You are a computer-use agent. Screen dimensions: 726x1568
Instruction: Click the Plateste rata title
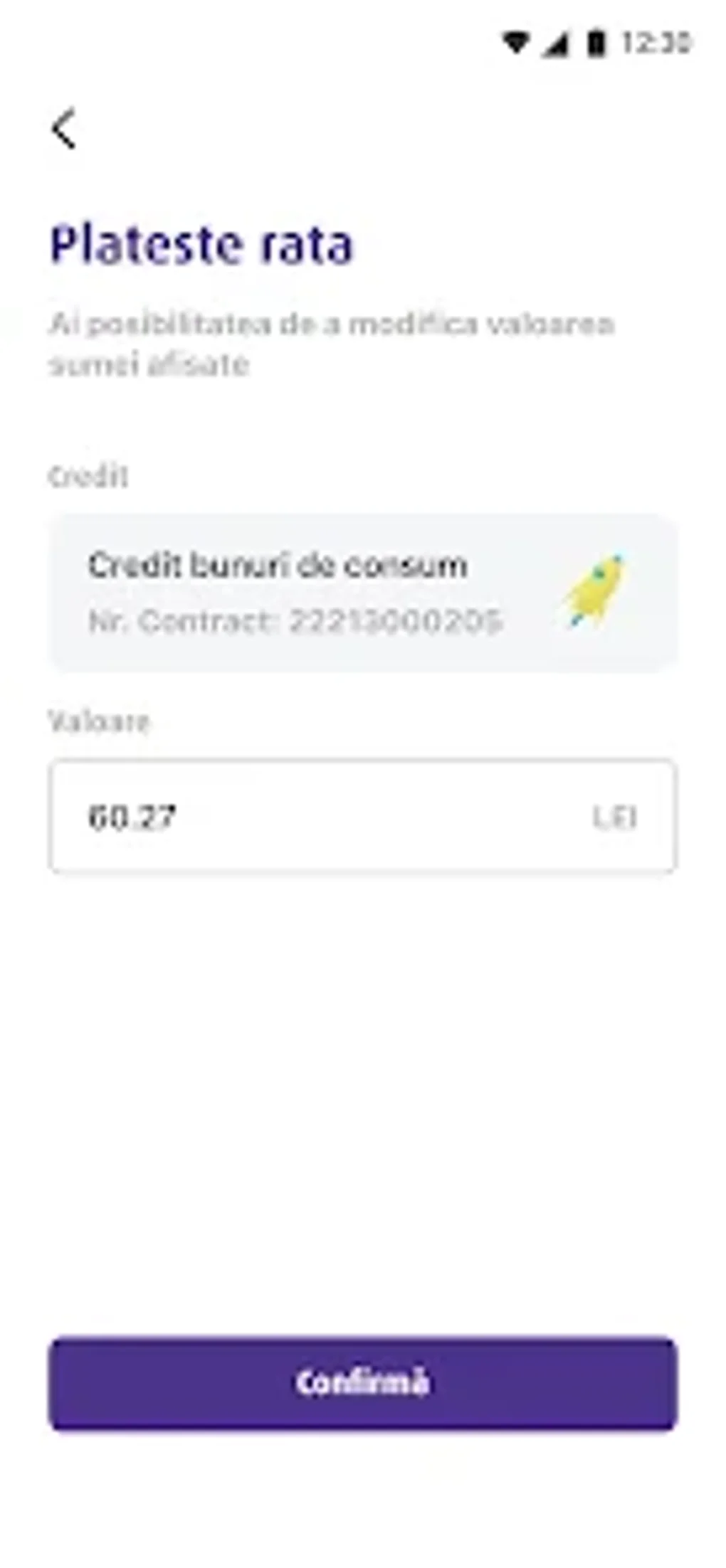tap(201, 245)
